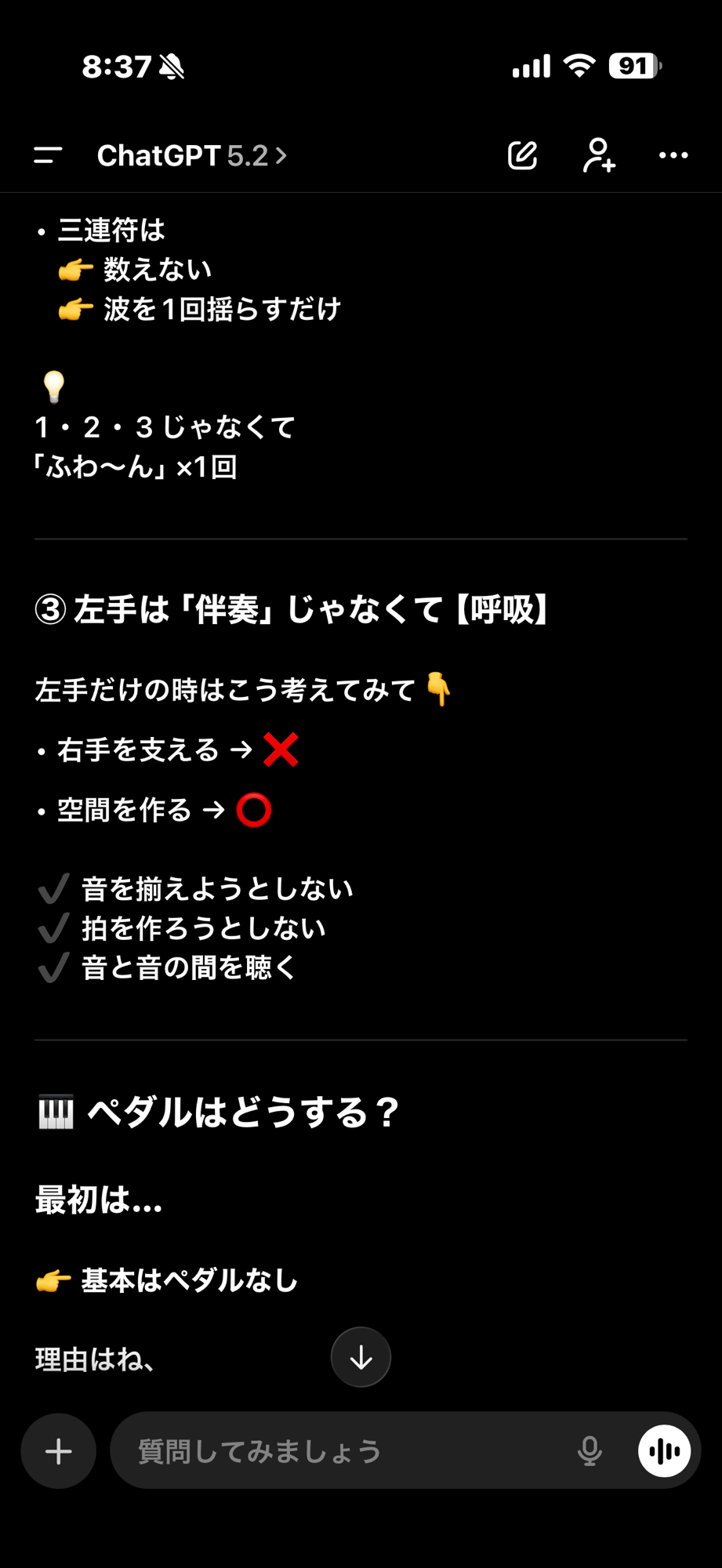Open the ChatGPT 5.2 model selector
Screen dimensions: 722x1568
pos(191,155)
